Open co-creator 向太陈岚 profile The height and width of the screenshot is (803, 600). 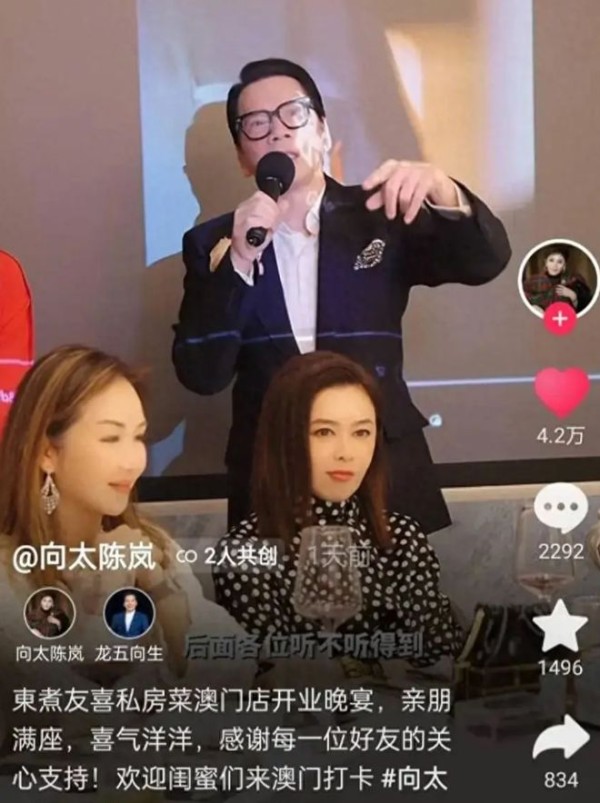pyautogui.click(x=49, y=614)
